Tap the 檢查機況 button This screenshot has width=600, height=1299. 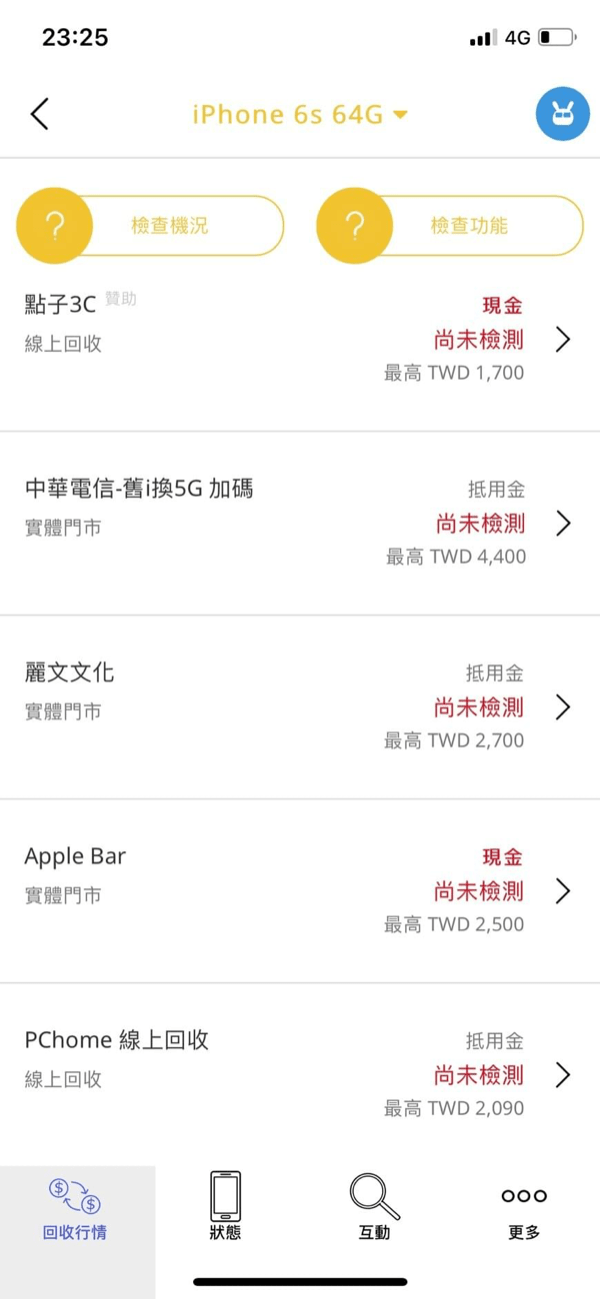(150, 226)
